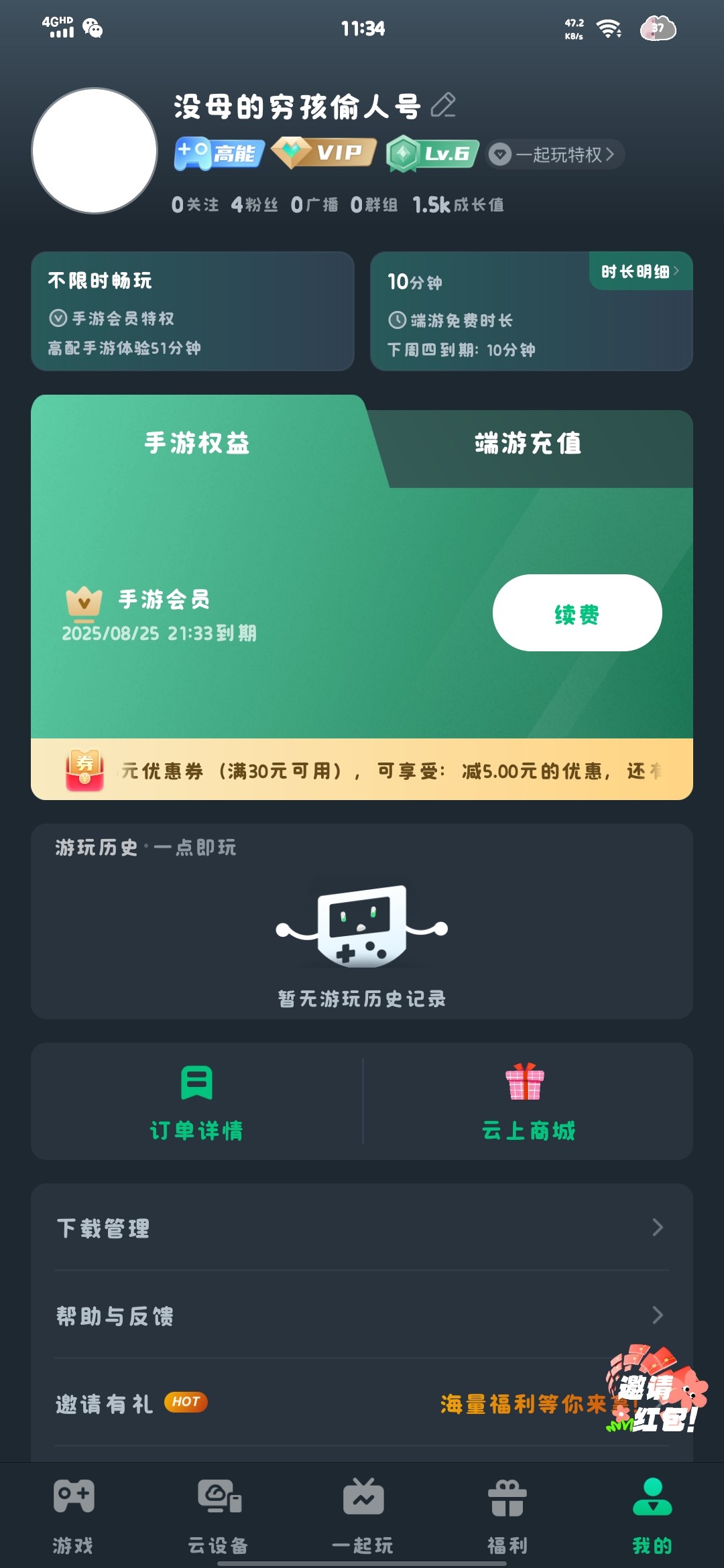Open the coupon discount banner
This screenshot has width=724, height=1568.
pyautogui.click(x=362, y=770)
